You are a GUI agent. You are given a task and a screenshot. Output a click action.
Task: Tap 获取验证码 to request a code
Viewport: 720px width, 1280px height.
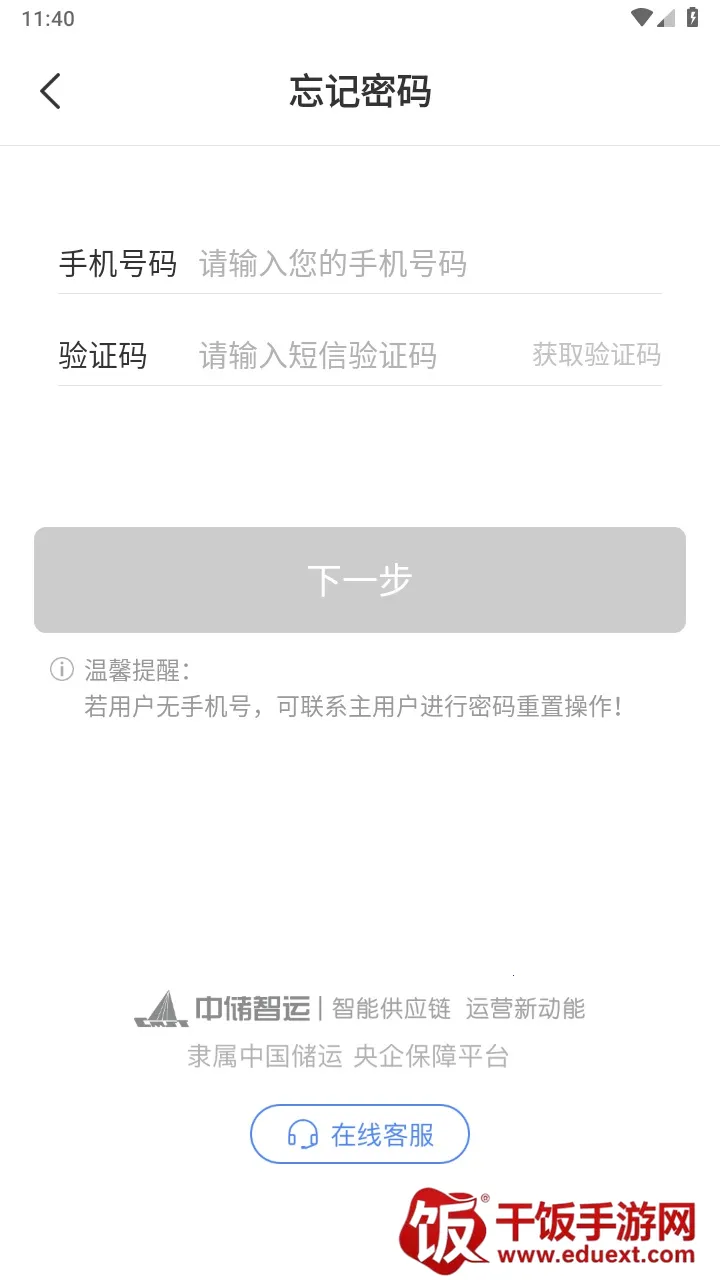(596, 355)
